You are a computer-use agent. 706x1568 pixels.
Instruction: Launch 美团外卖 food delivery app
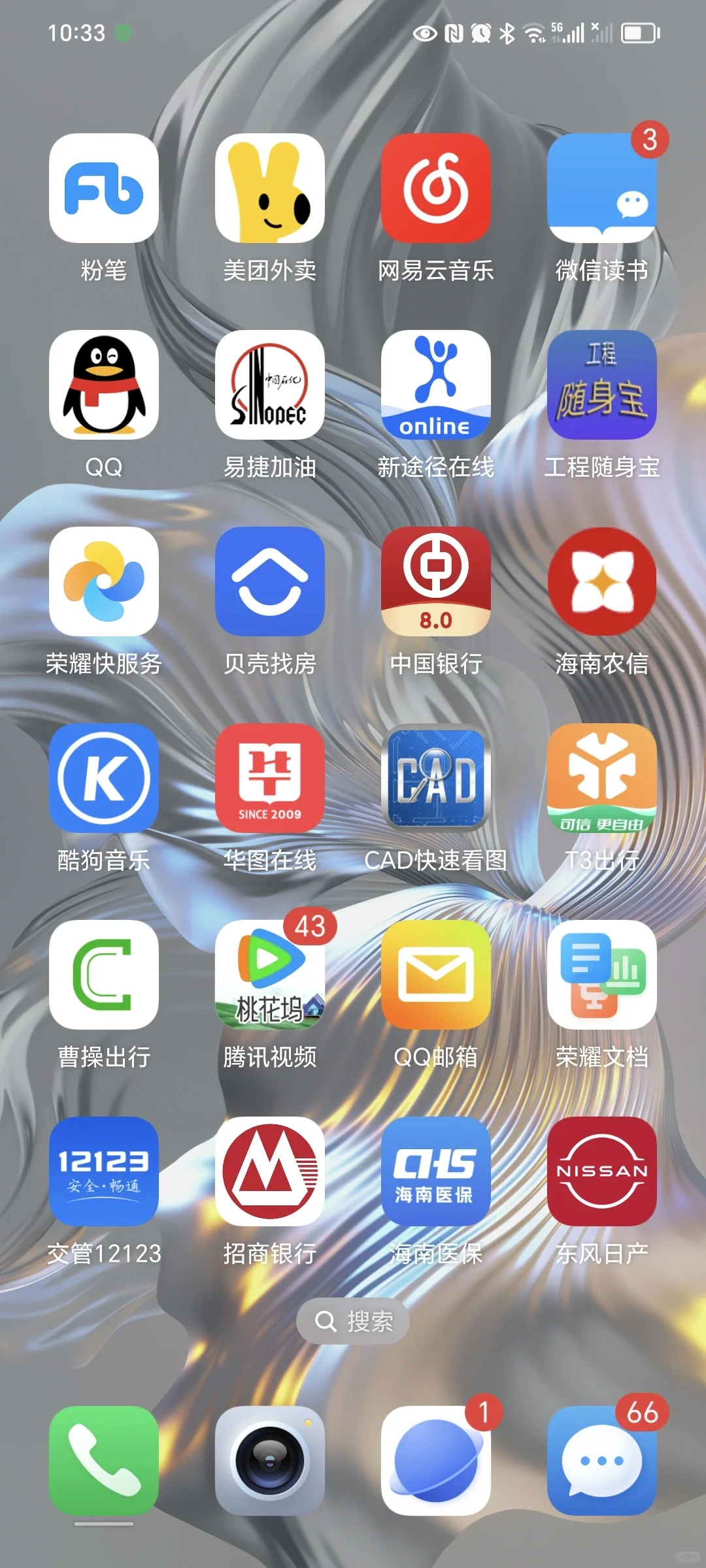tap(269, 188)
